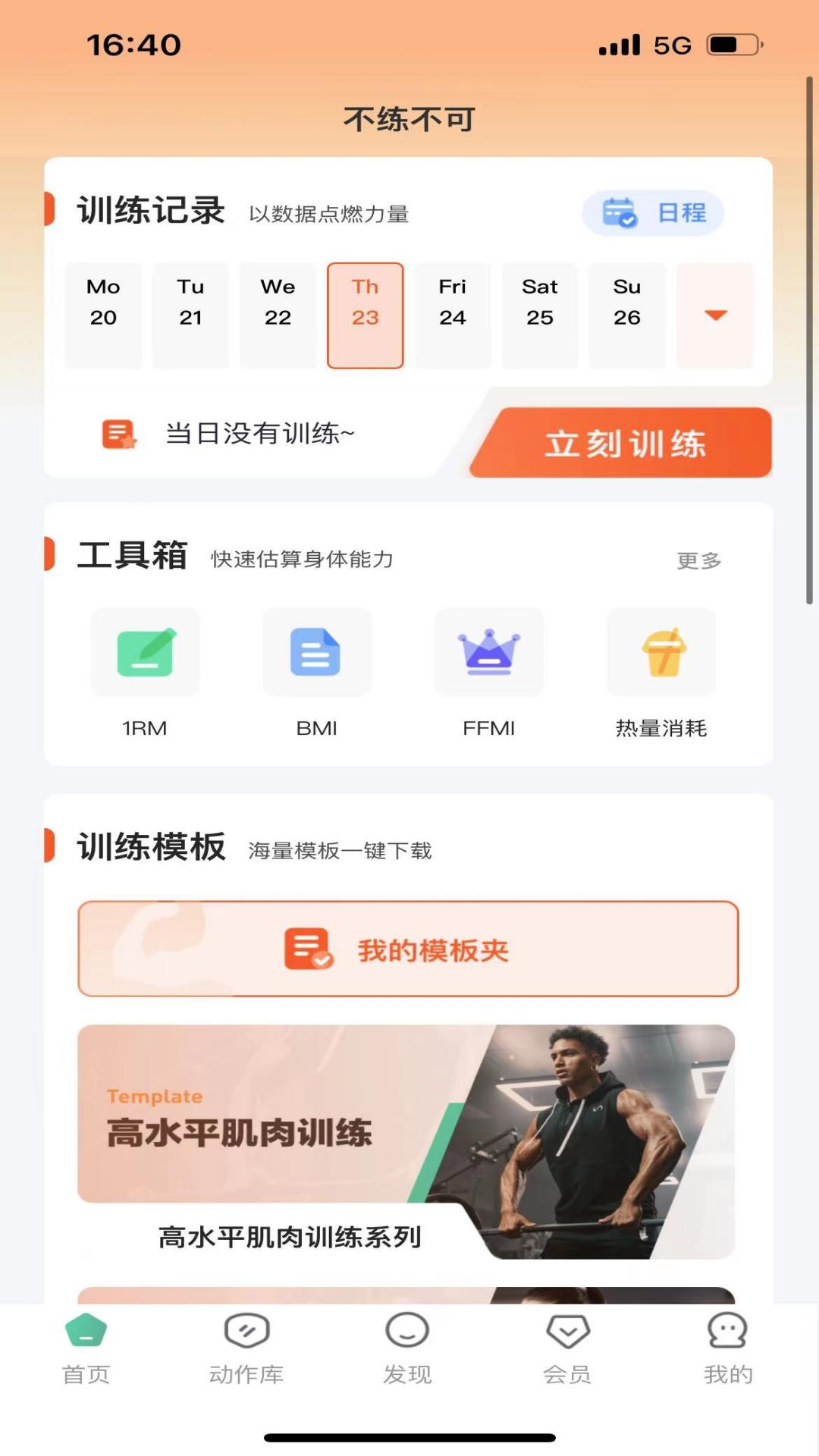
Task: Open the 日程 schedule calendar
Action: pos(654,213)
